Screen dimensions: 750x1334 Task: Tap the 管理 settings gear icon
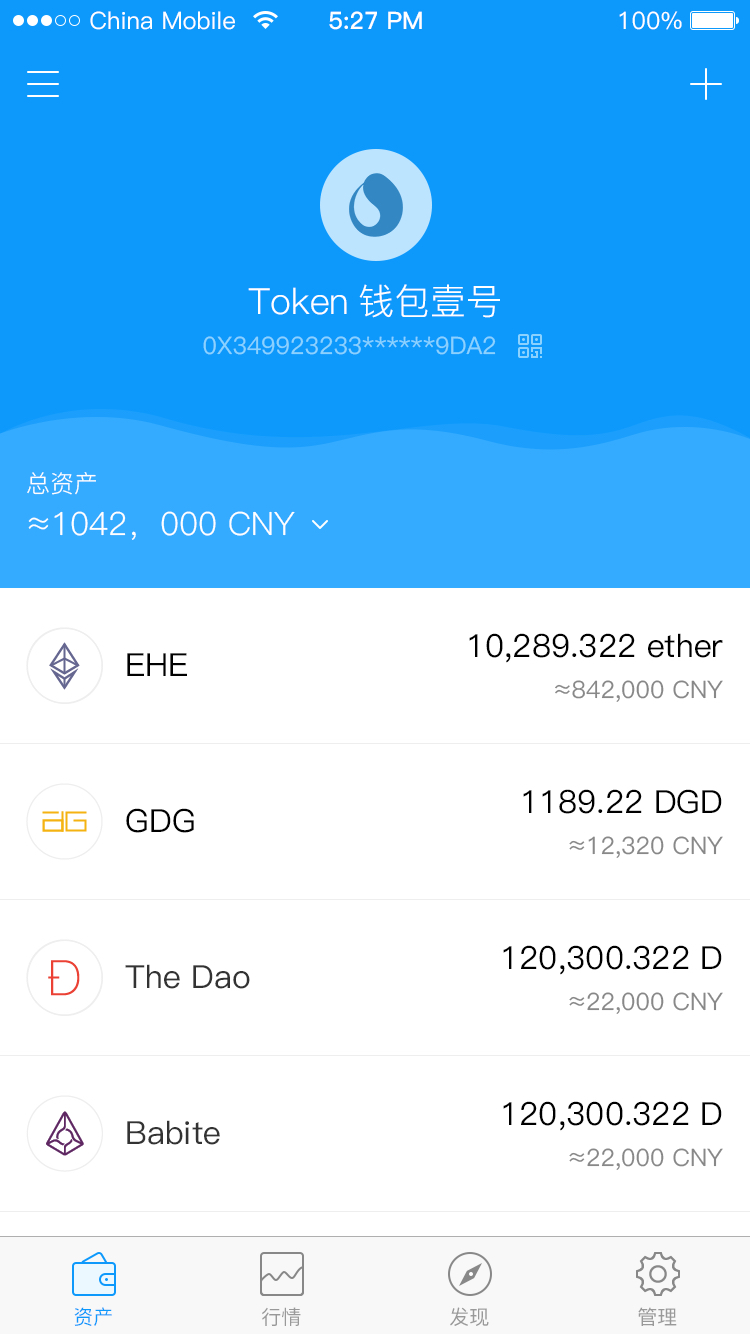[657, 1274]
